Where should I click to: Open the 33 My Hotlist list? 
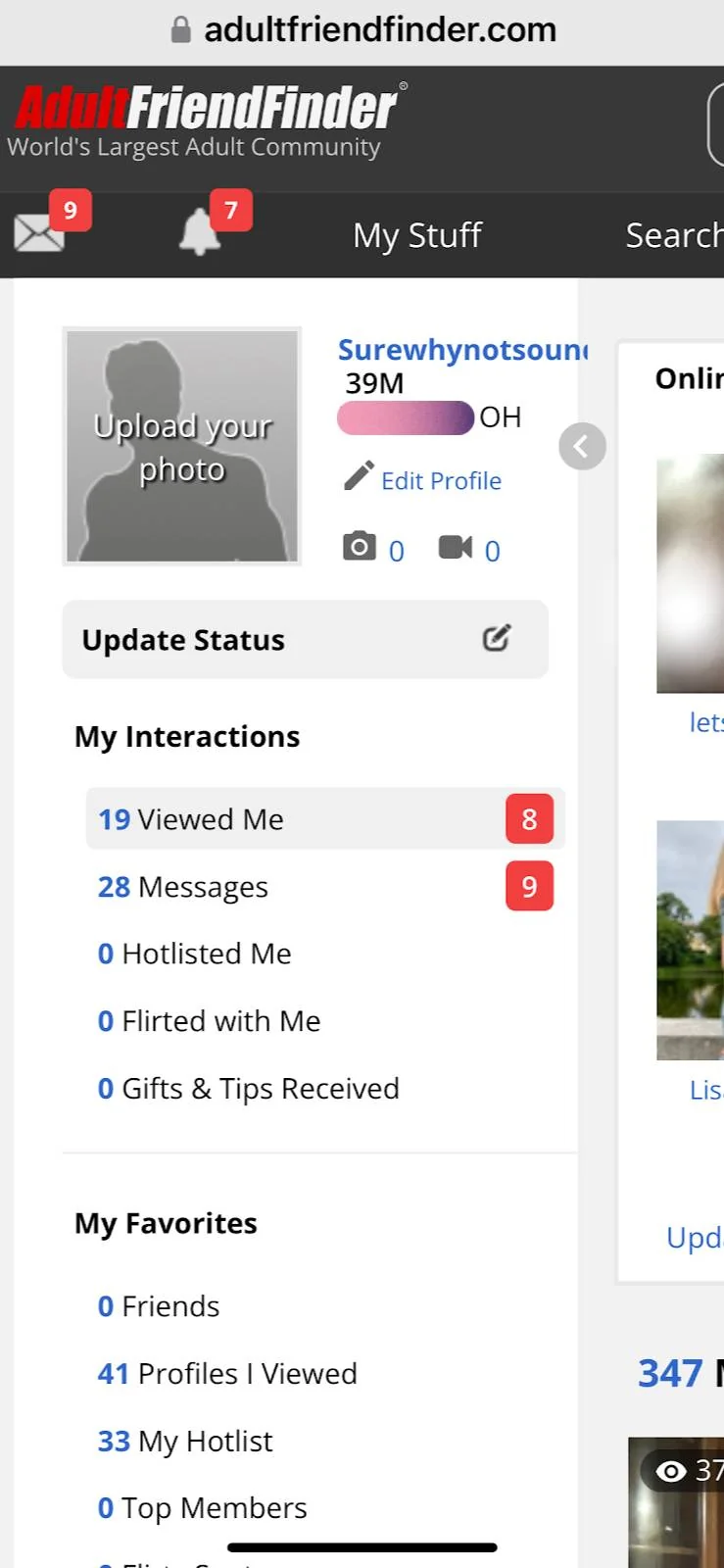tap(184, 1441)
